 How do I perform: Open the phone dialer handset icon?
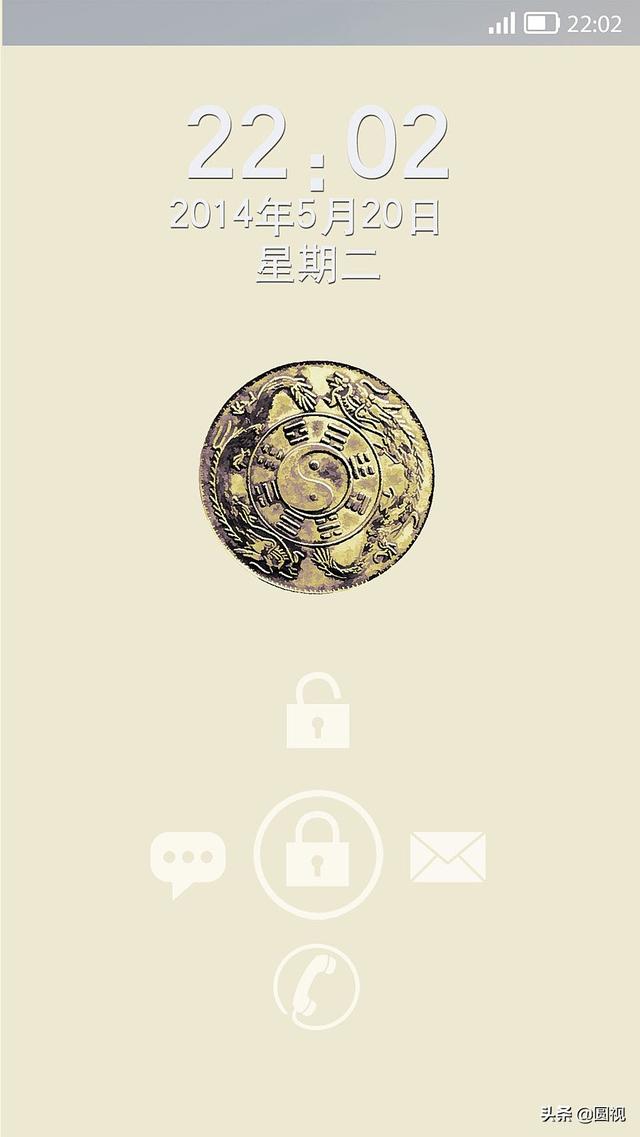coord(317,986)
